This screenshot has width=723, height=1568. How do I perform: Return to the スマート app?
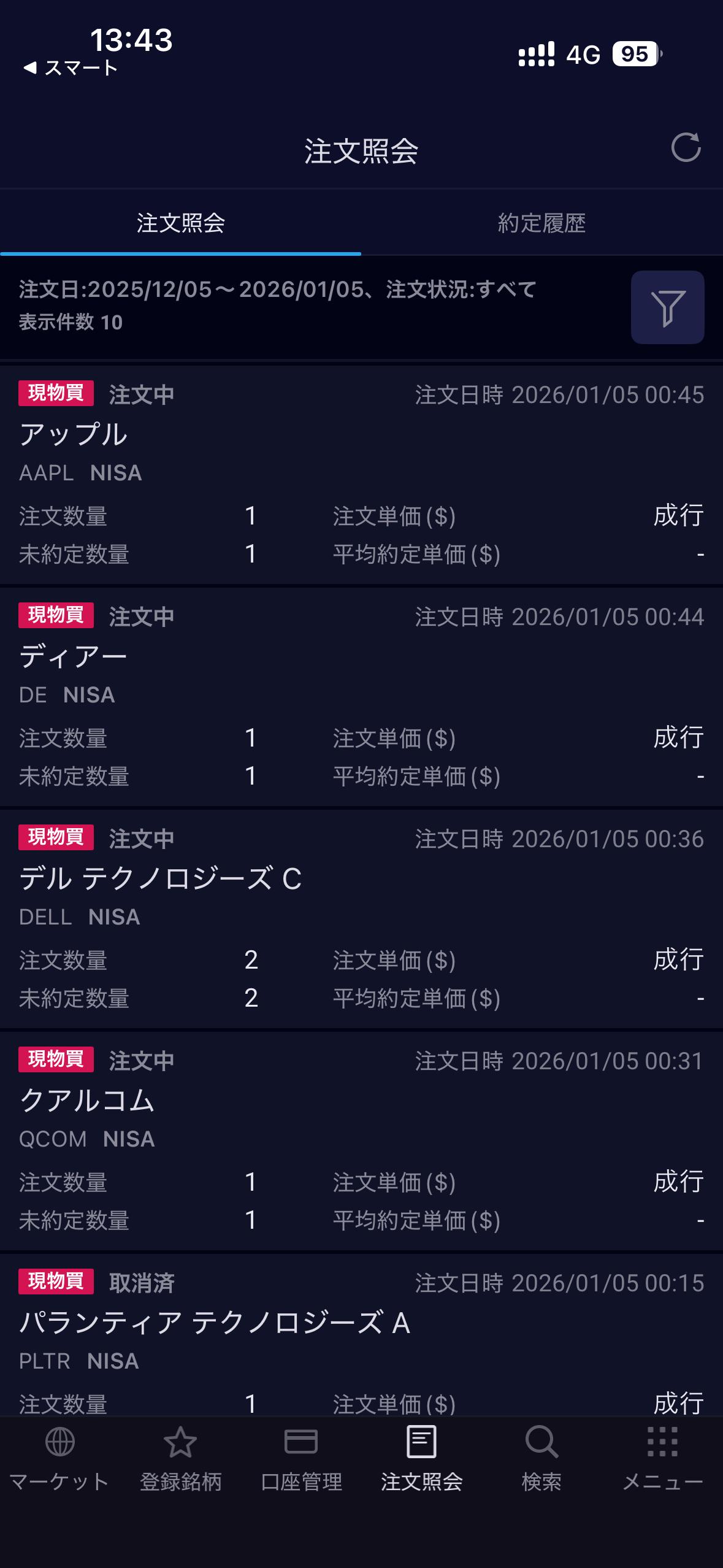click(x=71, y=68)
